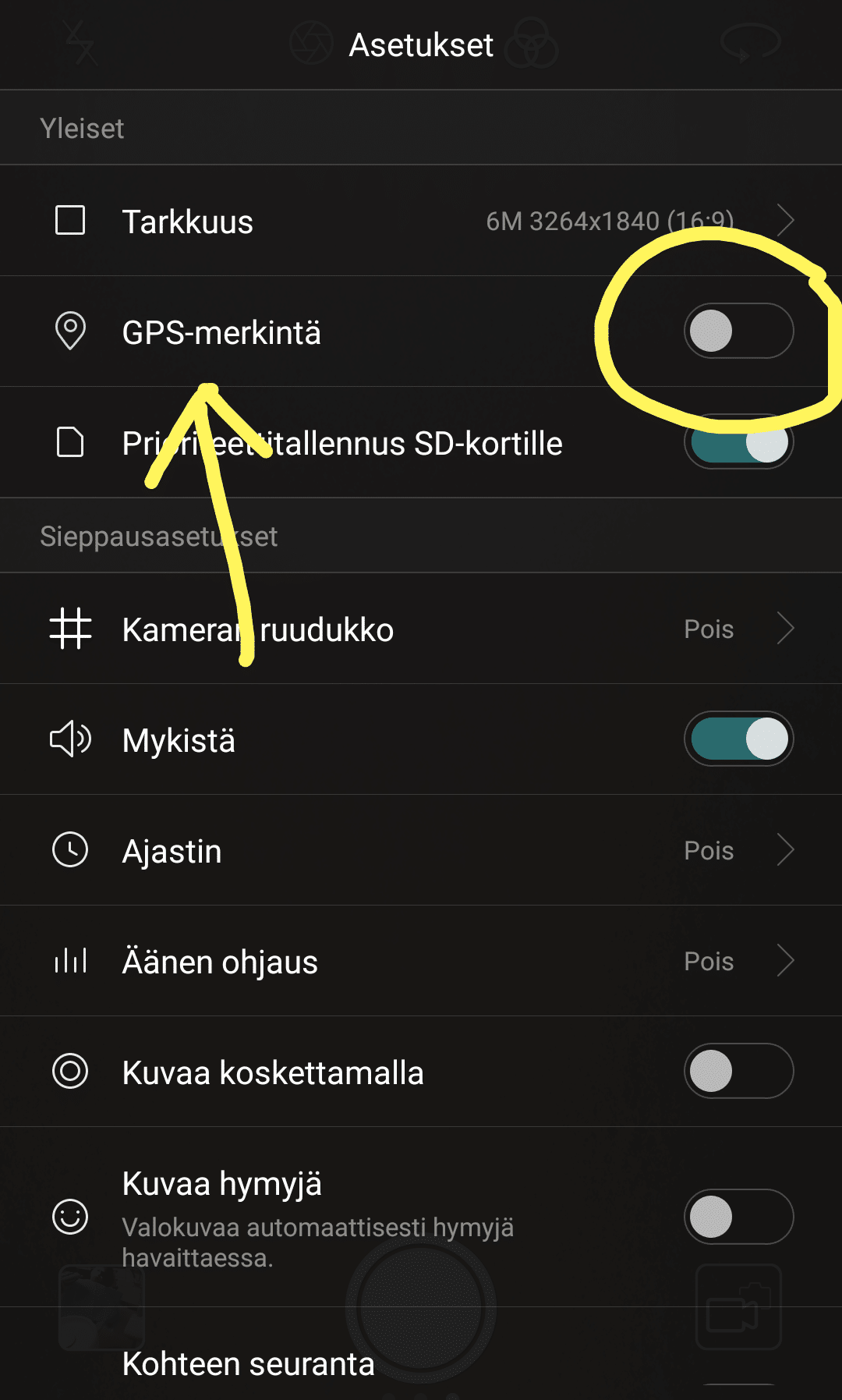Enable Kuvaa hymyjä switch
The image size is (842, 1400).
(738, 1217)
